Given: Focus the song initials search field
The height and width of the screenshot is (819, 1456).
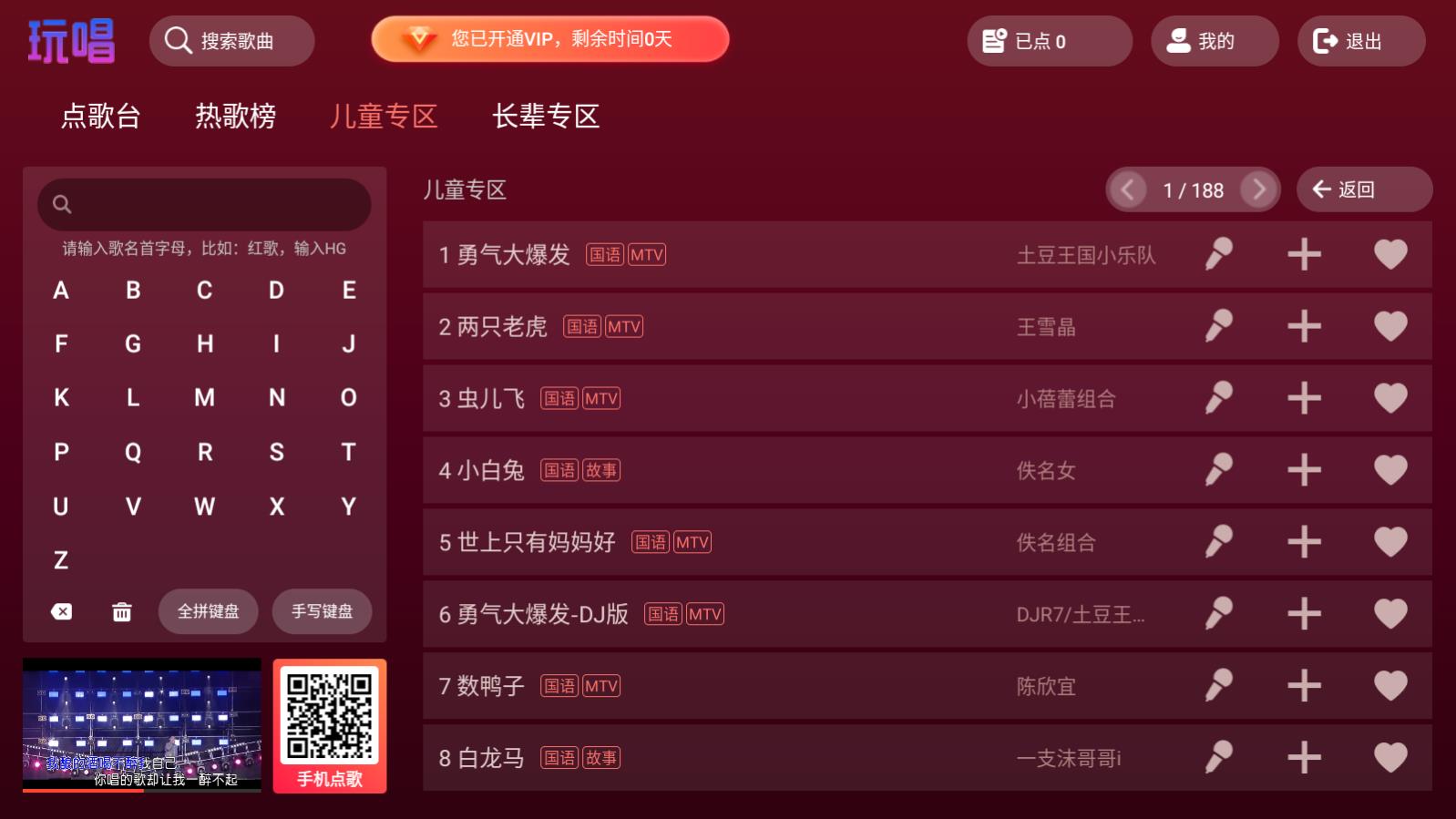Looking at the screenshot, I should 204,204.
